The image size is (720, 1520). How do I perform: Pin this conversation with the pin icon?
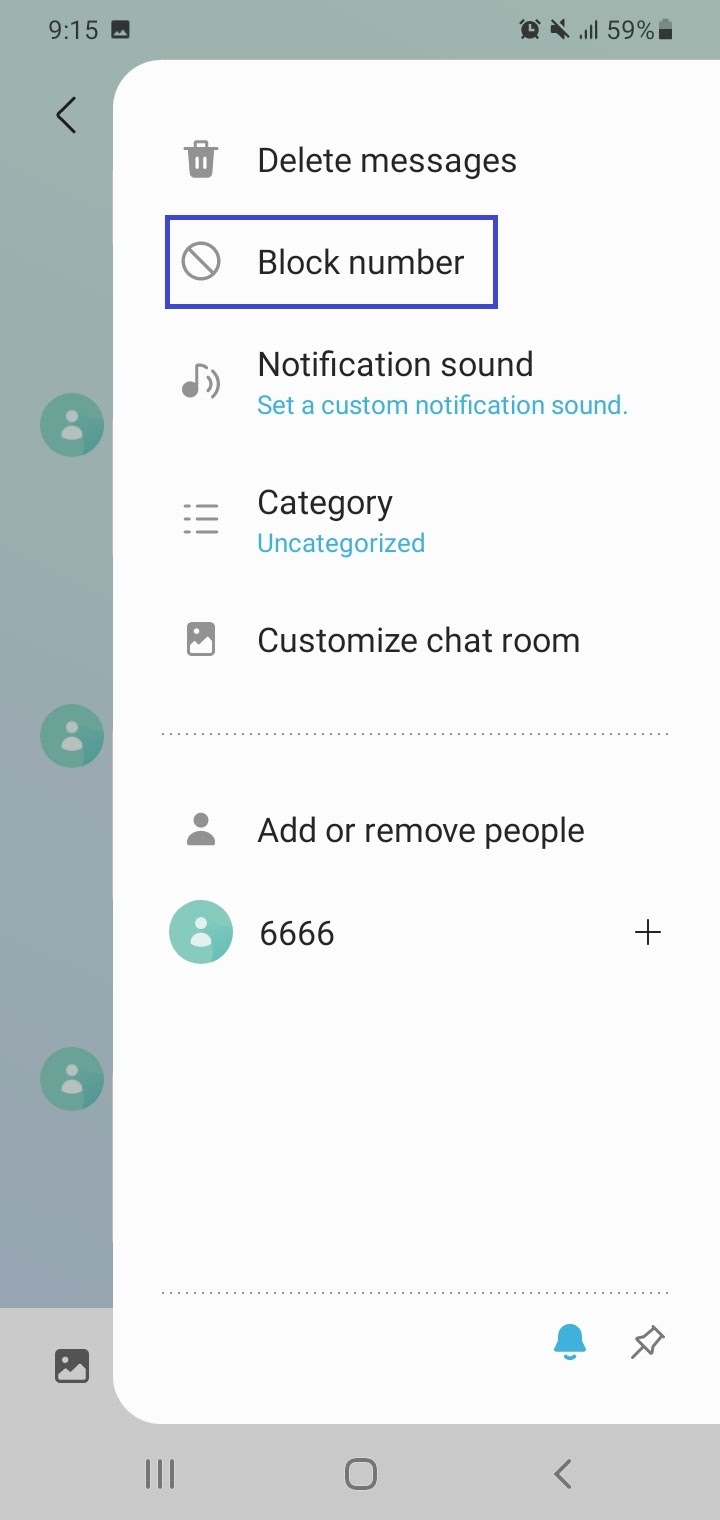point(648,1342)
